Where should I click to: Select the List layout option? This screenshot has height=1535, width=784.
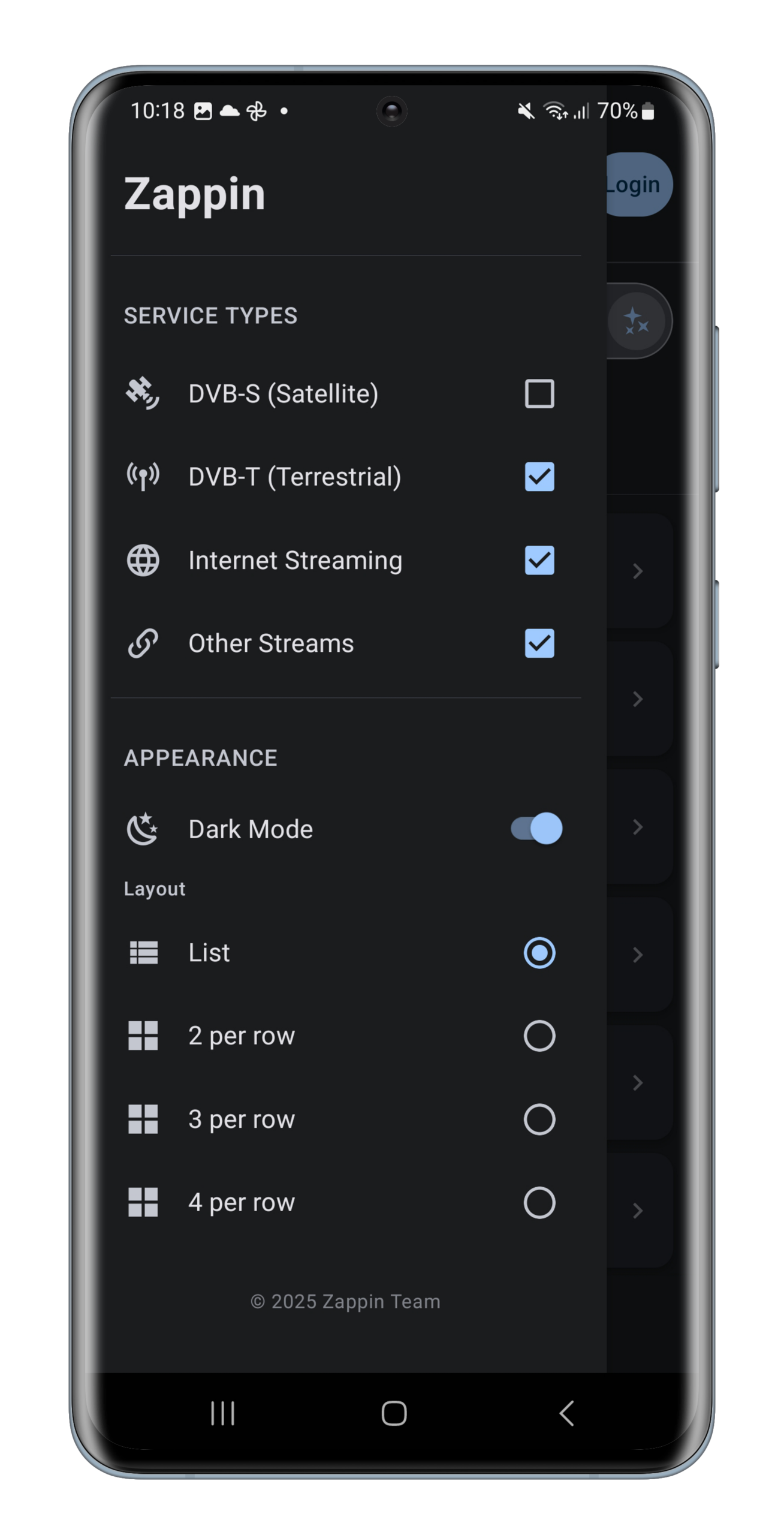pyautogui.click(x=539, y=952)
